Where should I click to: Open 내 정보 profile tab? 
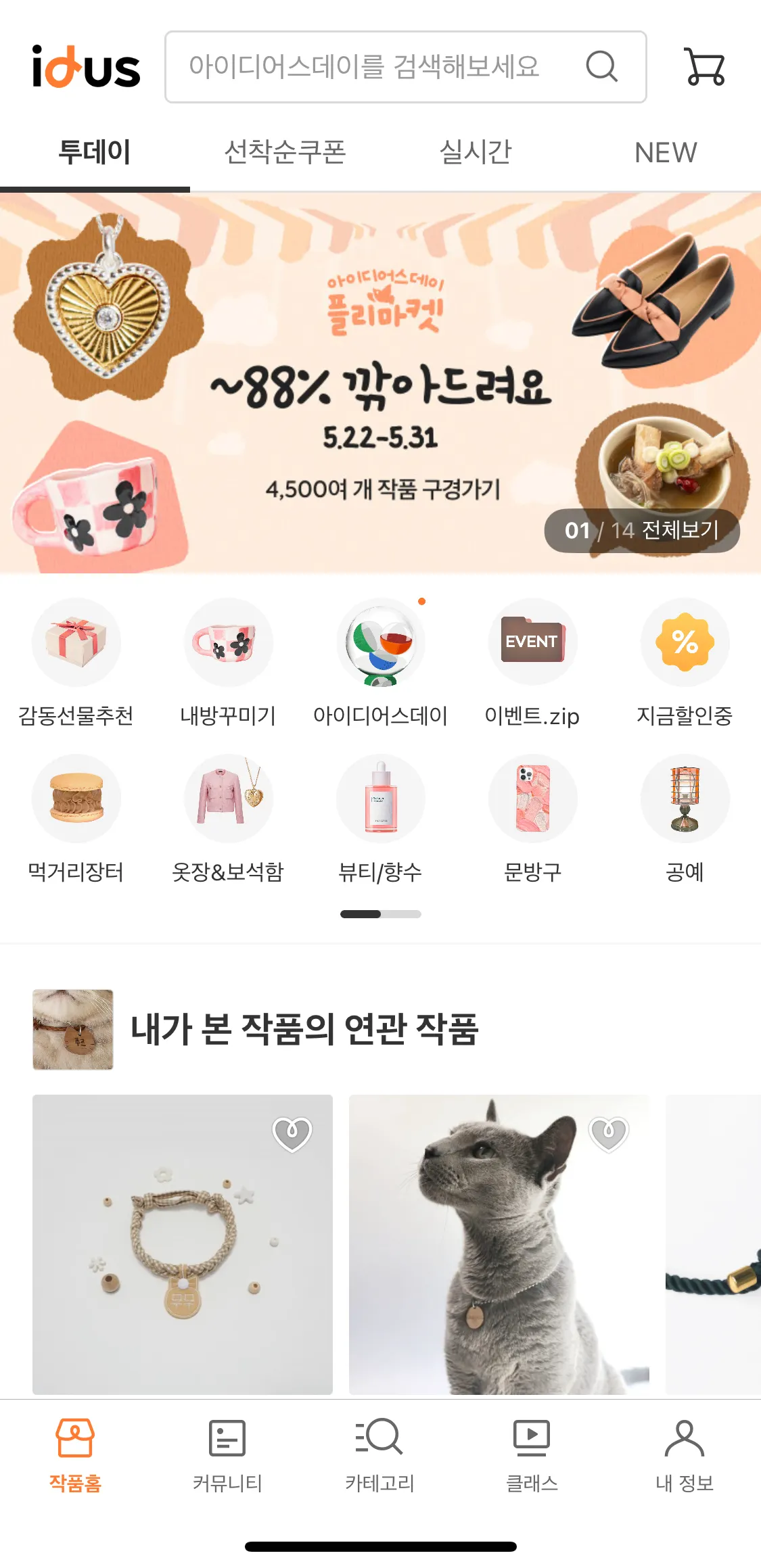point(685,1452)
